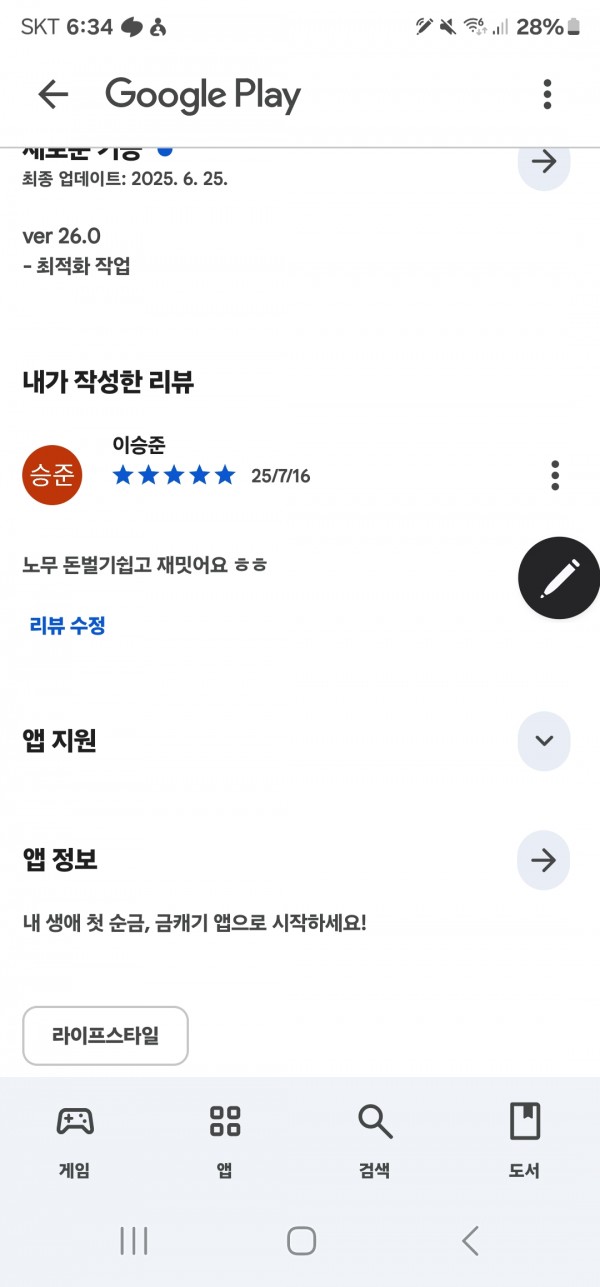Open the 새로운 기능 arrow button

coord(544,164)
